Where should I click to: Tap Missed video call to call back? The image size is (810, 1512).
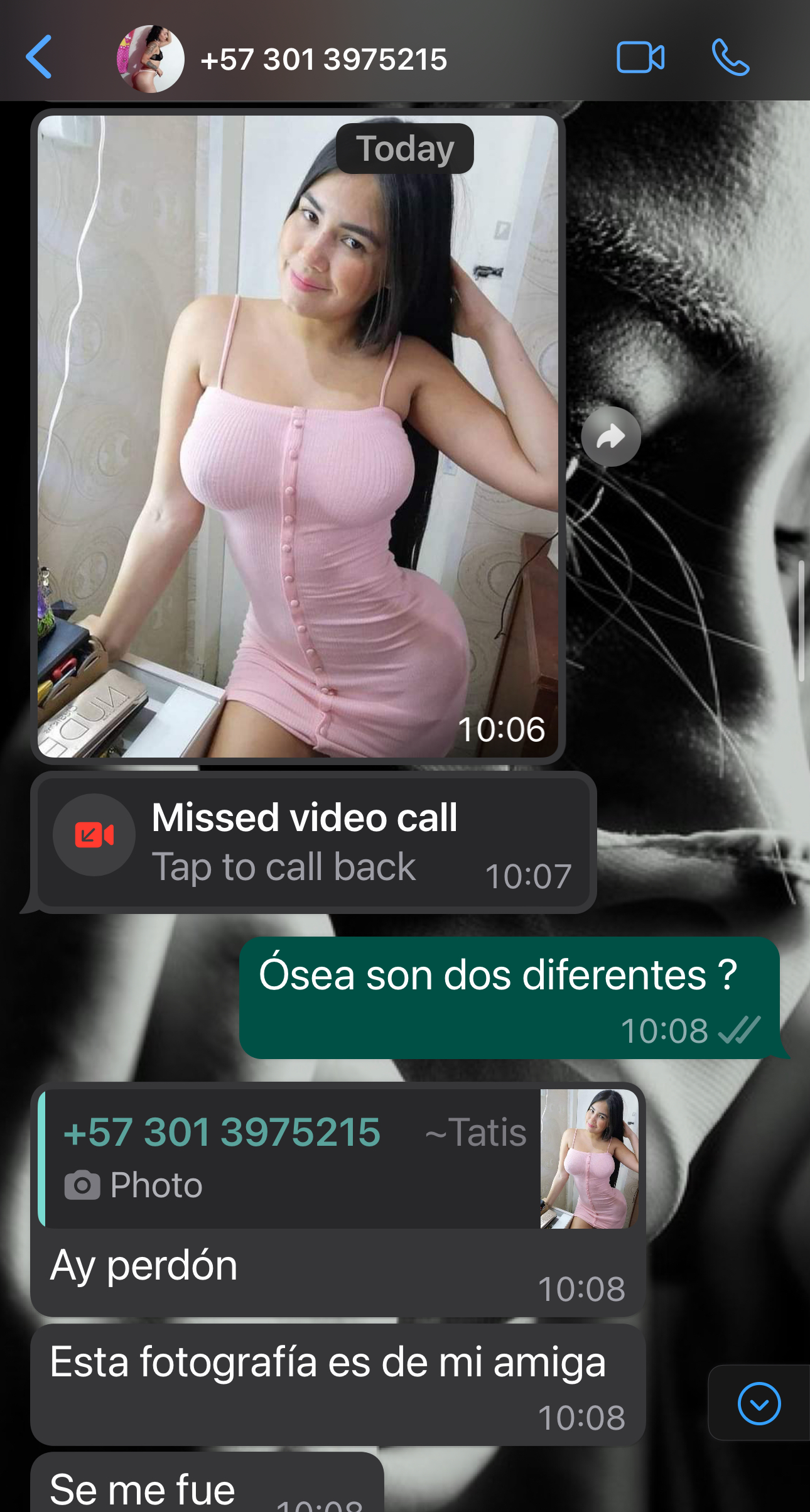[313, 842]
